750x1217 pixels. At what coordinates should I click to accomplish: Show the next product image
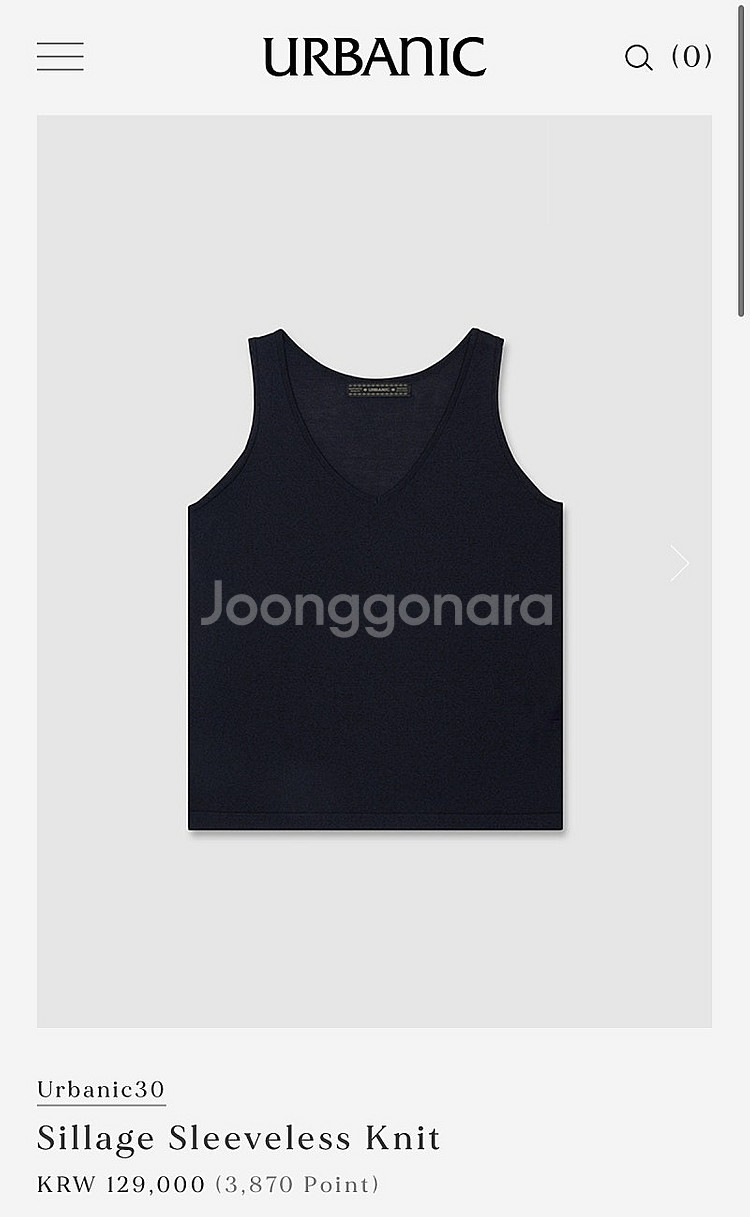pyautogui.click(x=680, y=564)
